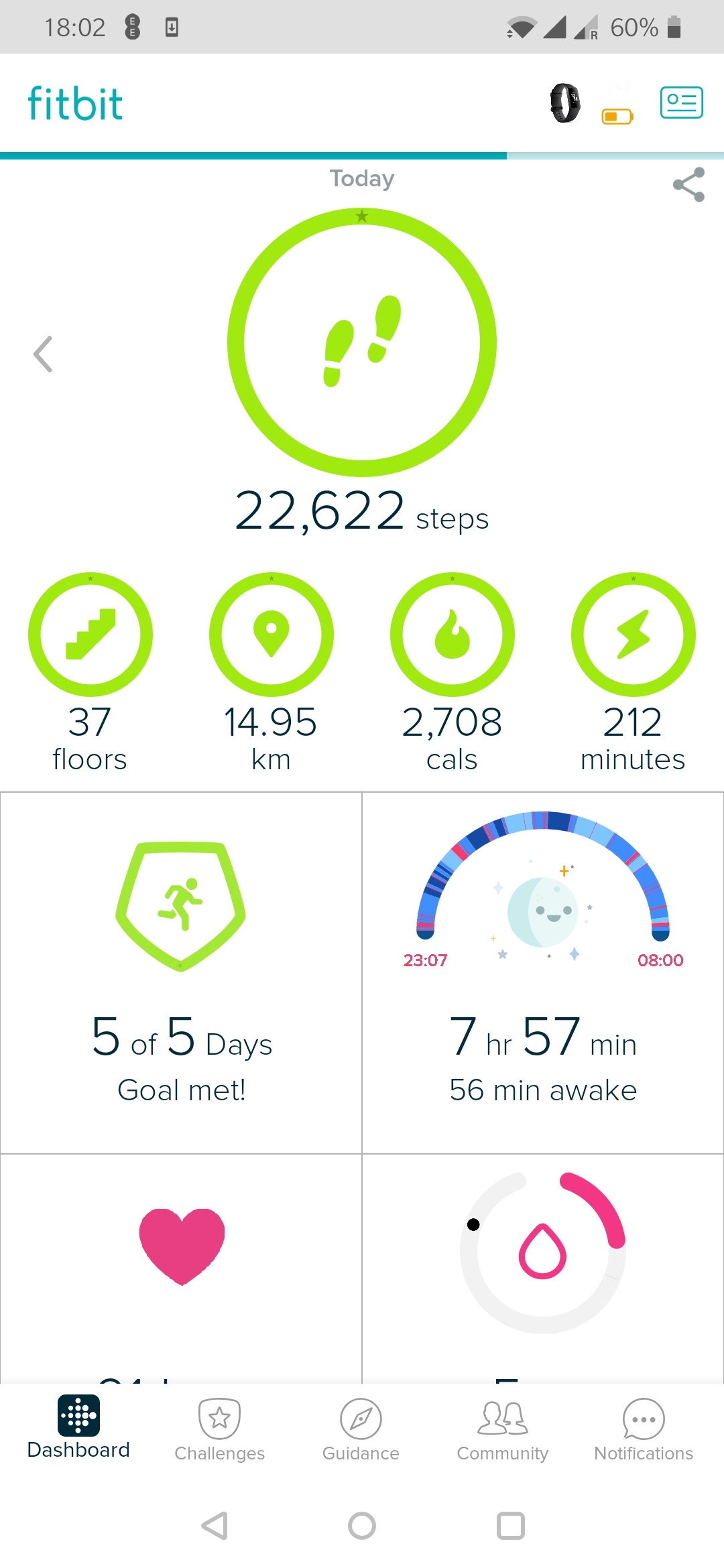The height and width of the screenshot is (1568, 724).
Task: Tap the system home button
Action: [x=362, y=1526]
